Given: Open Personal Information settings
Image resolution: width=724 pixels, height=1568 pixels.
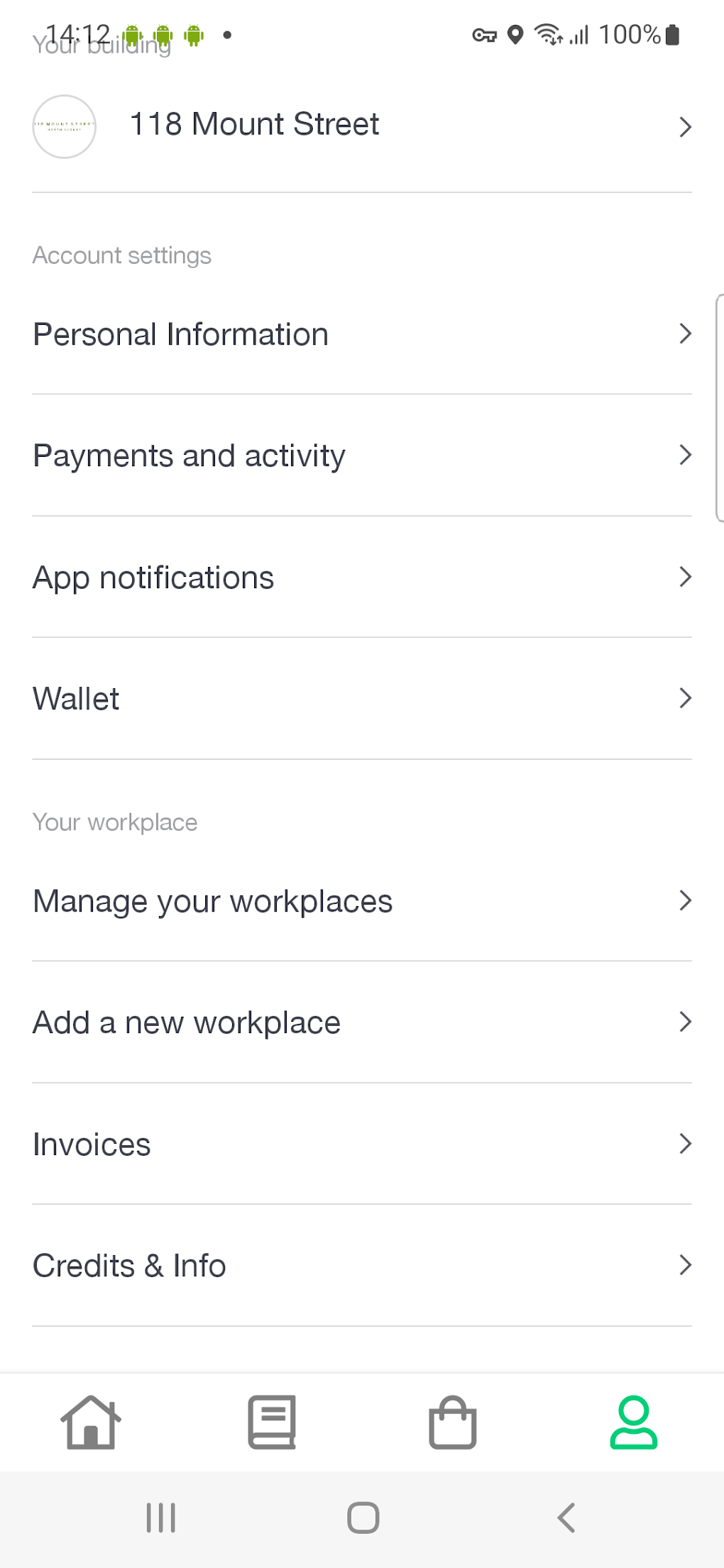Looking at the screenshot, I should (x=361, y=334).
